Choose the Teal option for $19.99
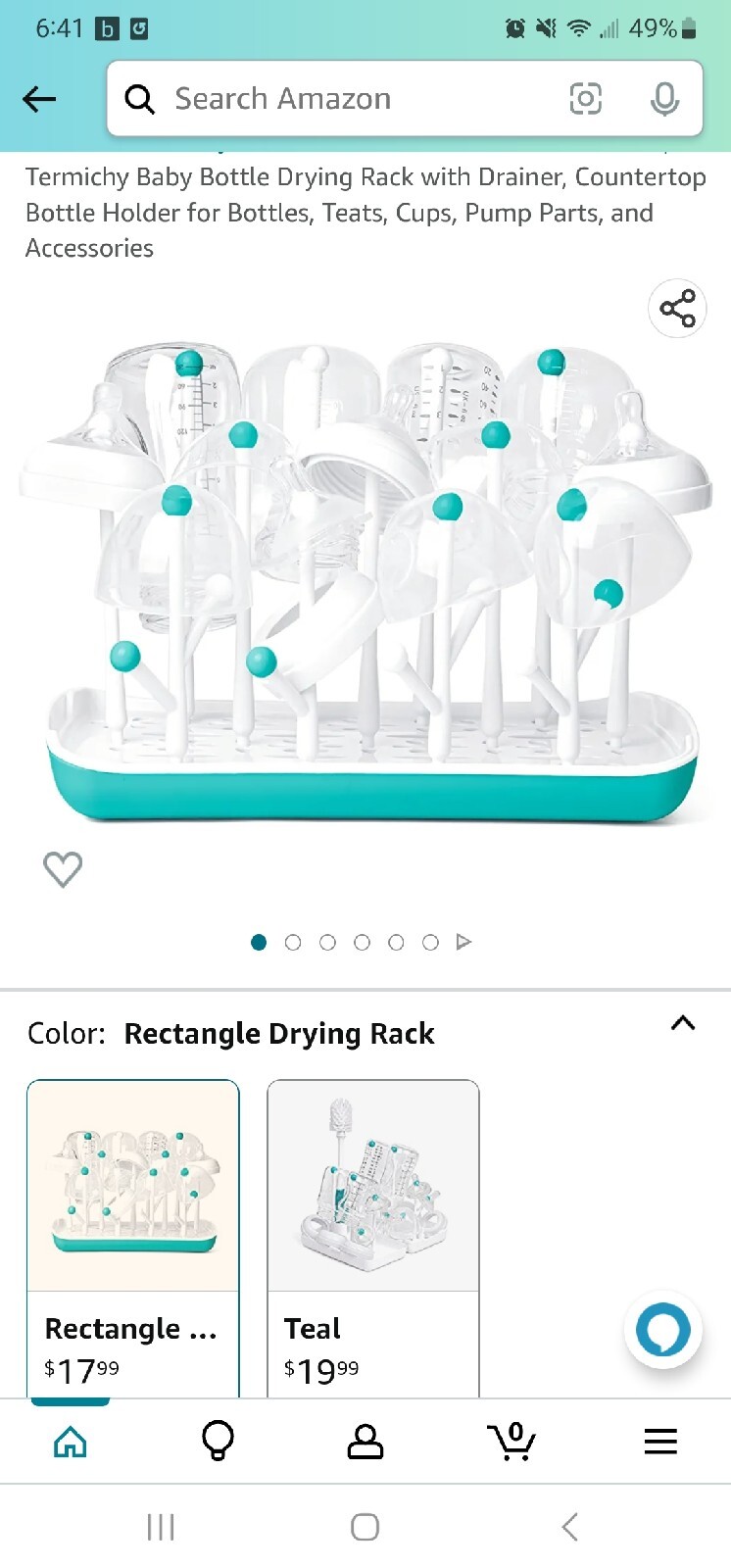Screen dimensions: 731x1568 pyautogui.click(x=373, y=1235)
